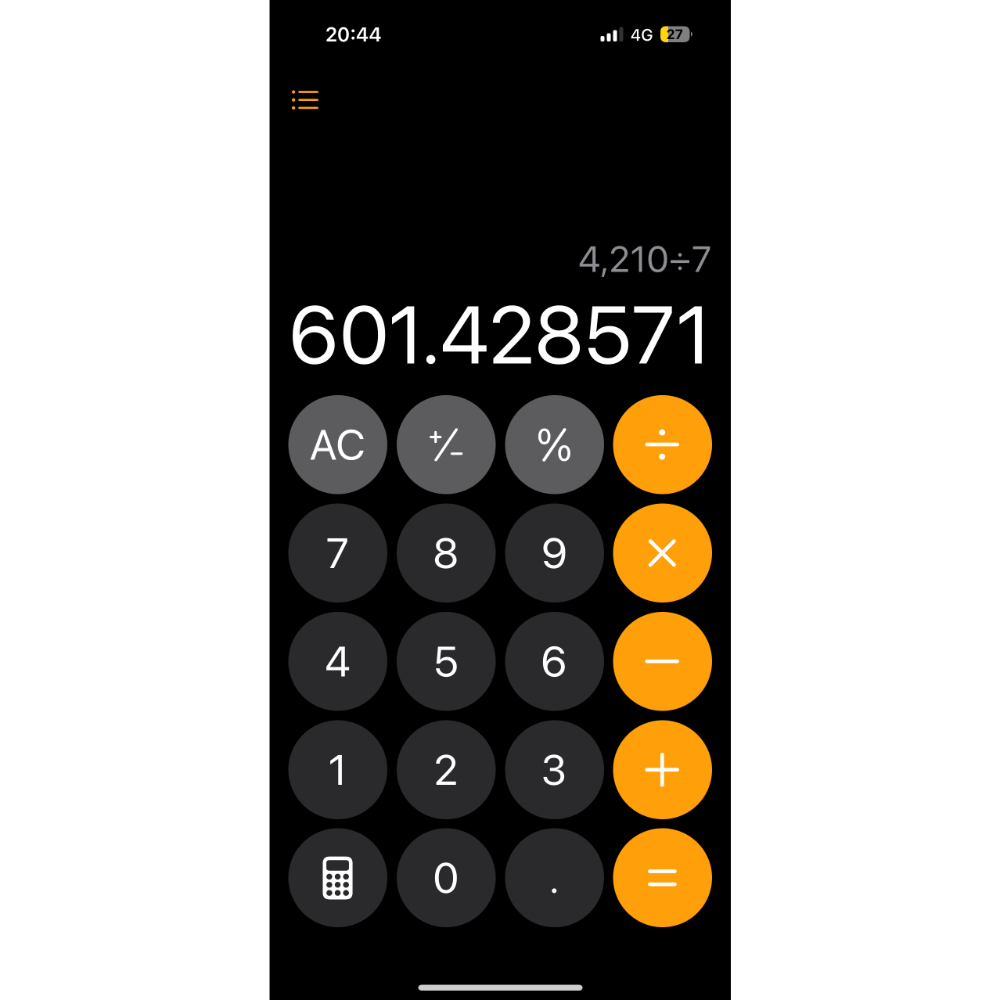Apply the percent key
The height and width of the screenshot is (1000, 1000).
[554, 445]
